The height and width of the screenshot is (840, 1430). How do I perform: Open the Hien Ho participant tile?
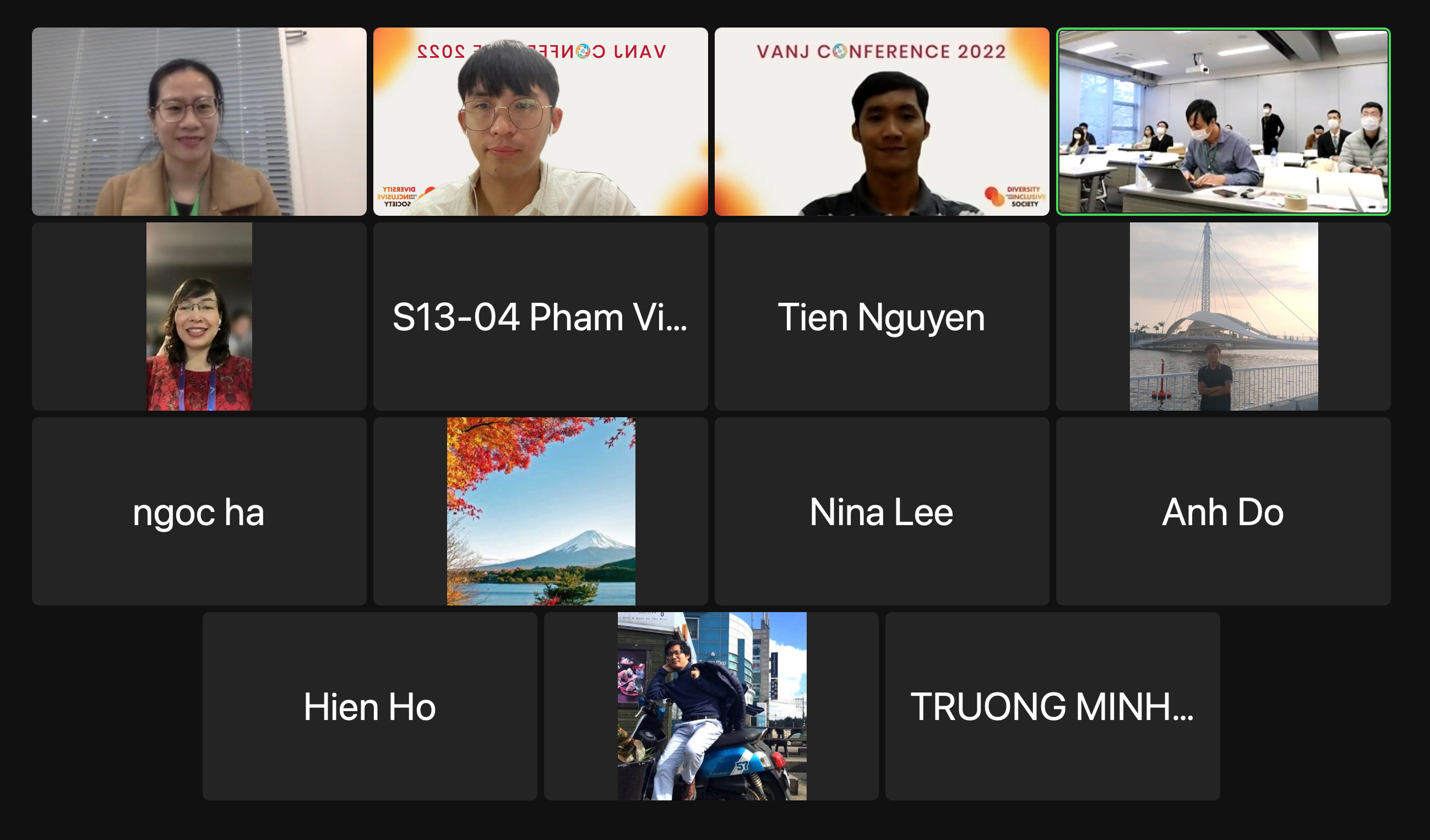coord(369,706)
